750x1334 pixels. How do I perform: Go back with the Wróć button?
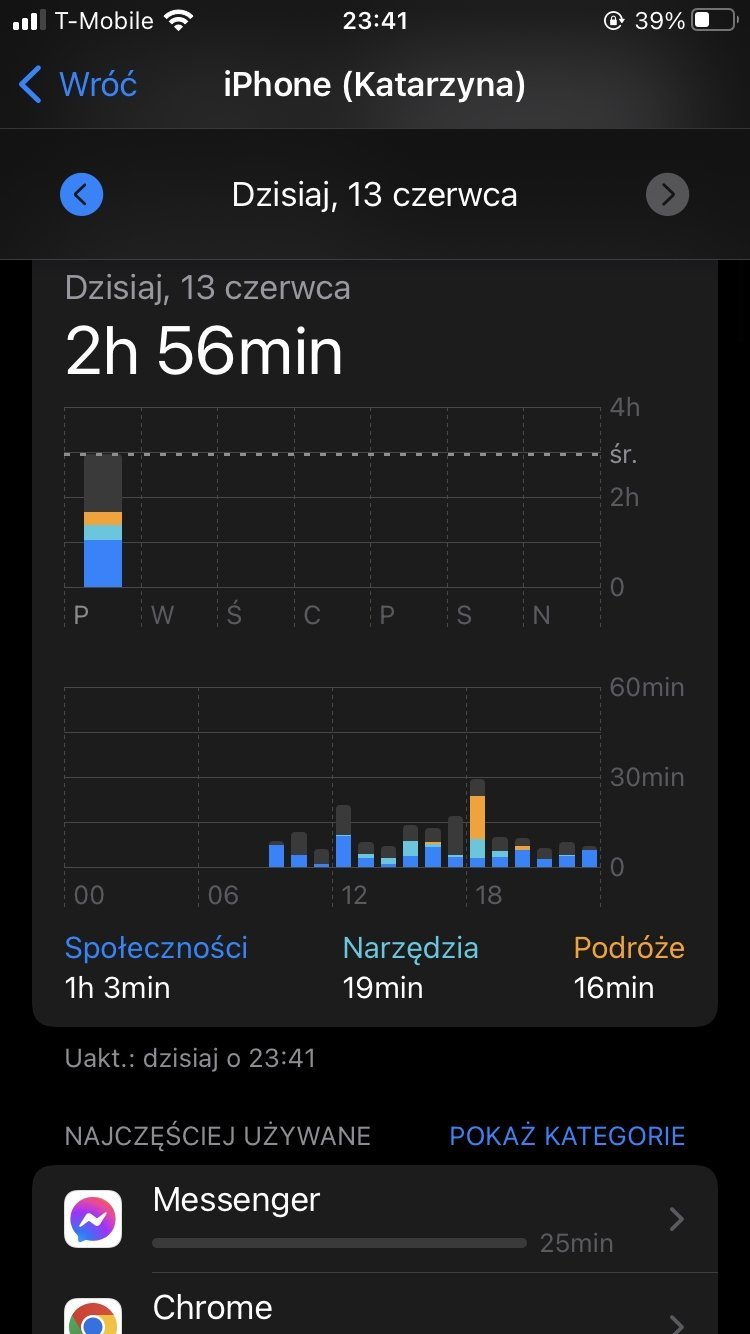77,85
